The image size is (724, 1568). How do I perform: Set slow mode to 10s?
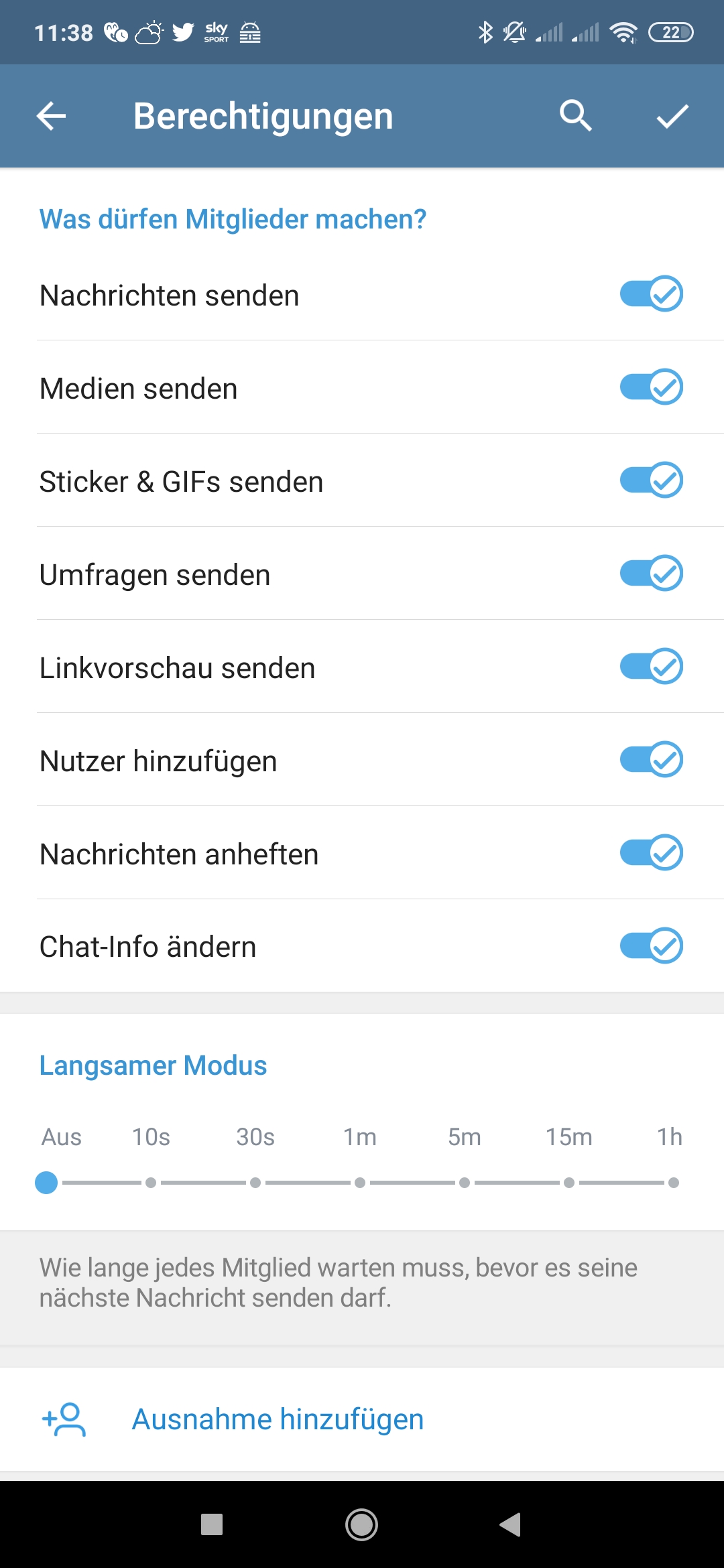(x=151, y=1183)
